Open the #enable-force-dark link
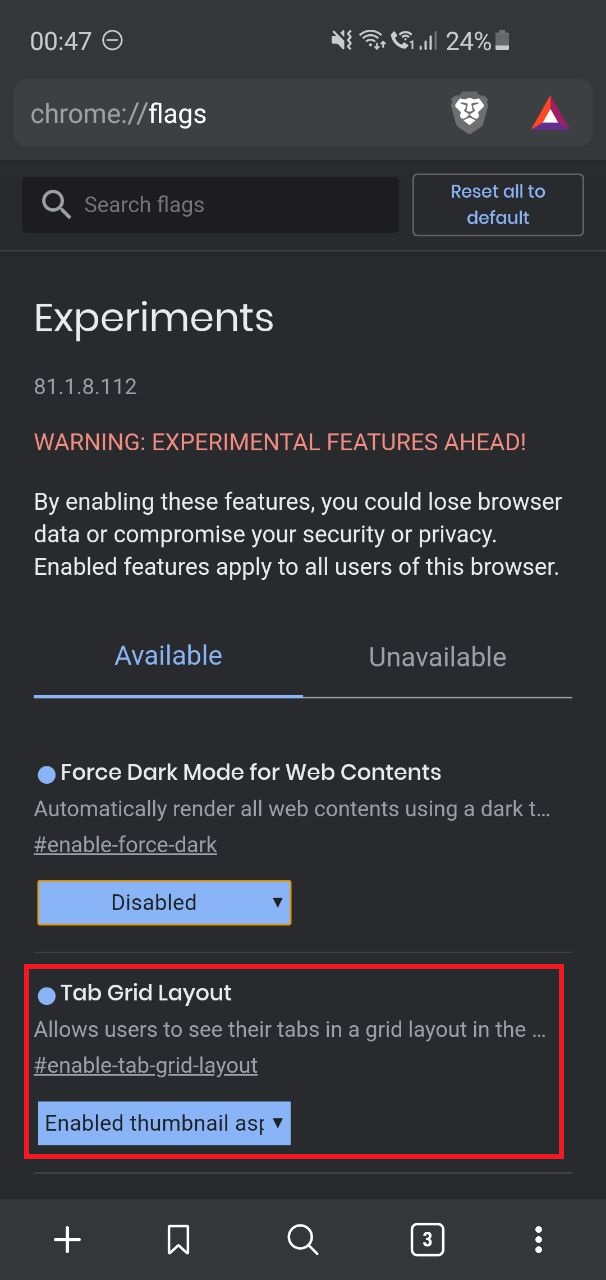The height and width of the screenshot is (1280, 606). coord(125,845)
